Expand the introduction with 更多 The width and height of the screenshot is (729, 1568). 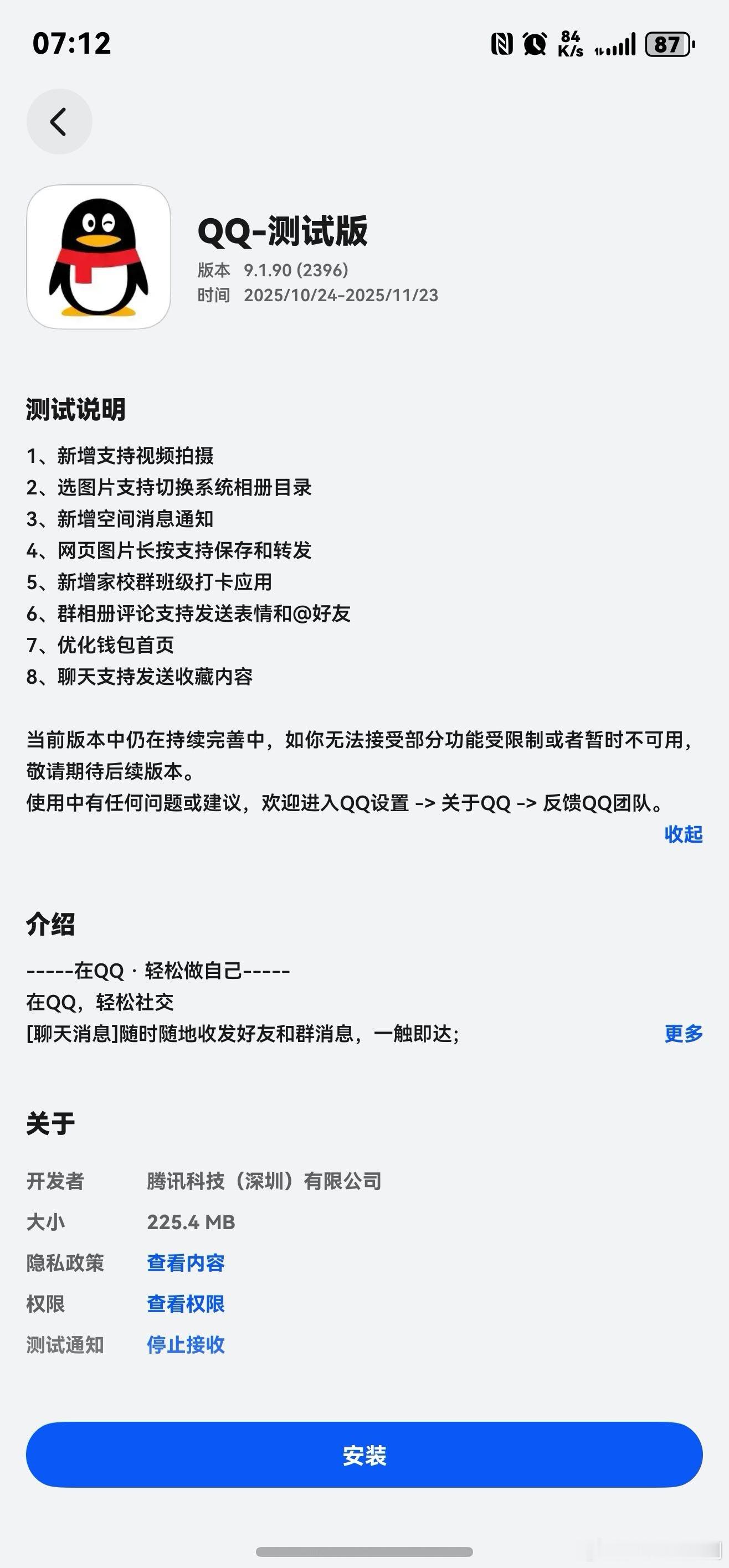coord(682,1034)
